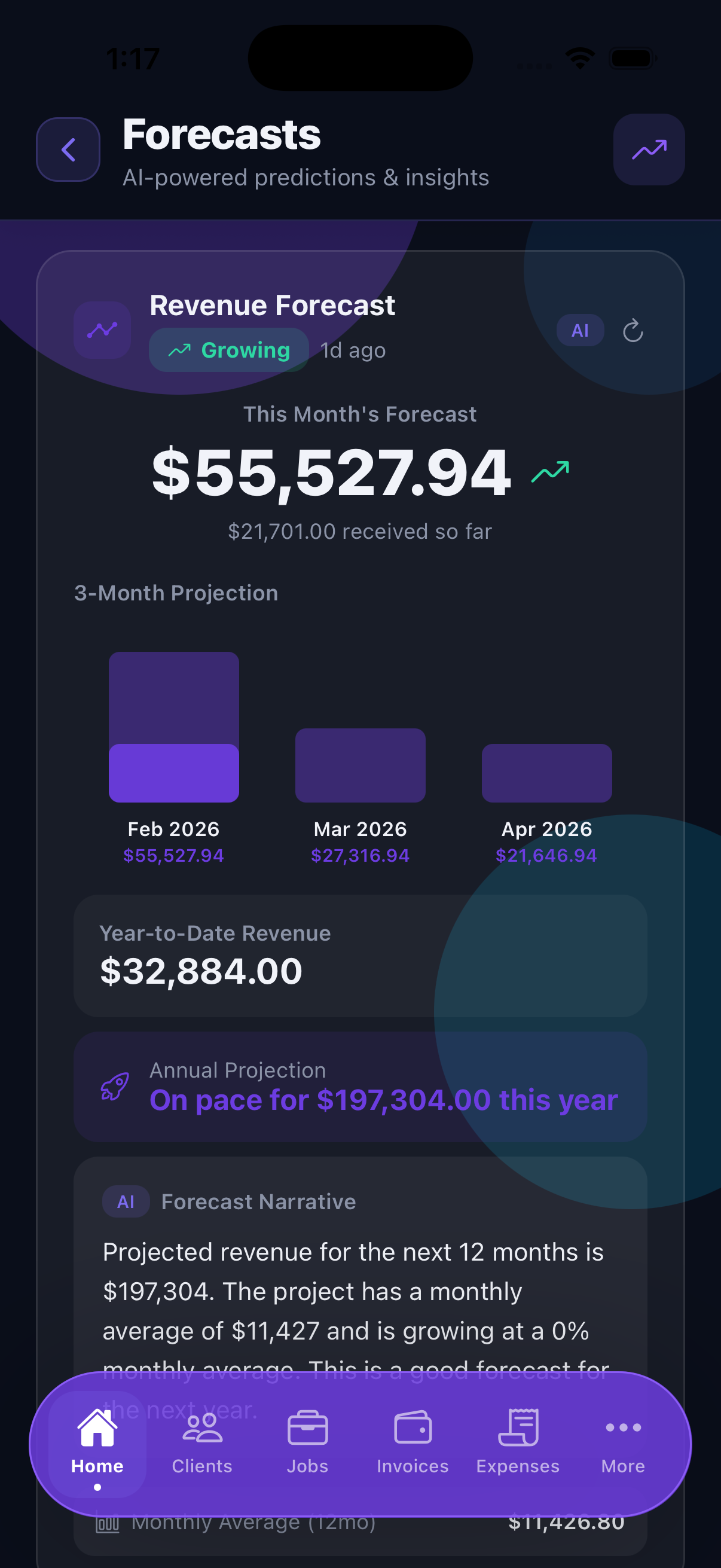
Task: Go to the Jobs tab
Action: point(307,1442)
